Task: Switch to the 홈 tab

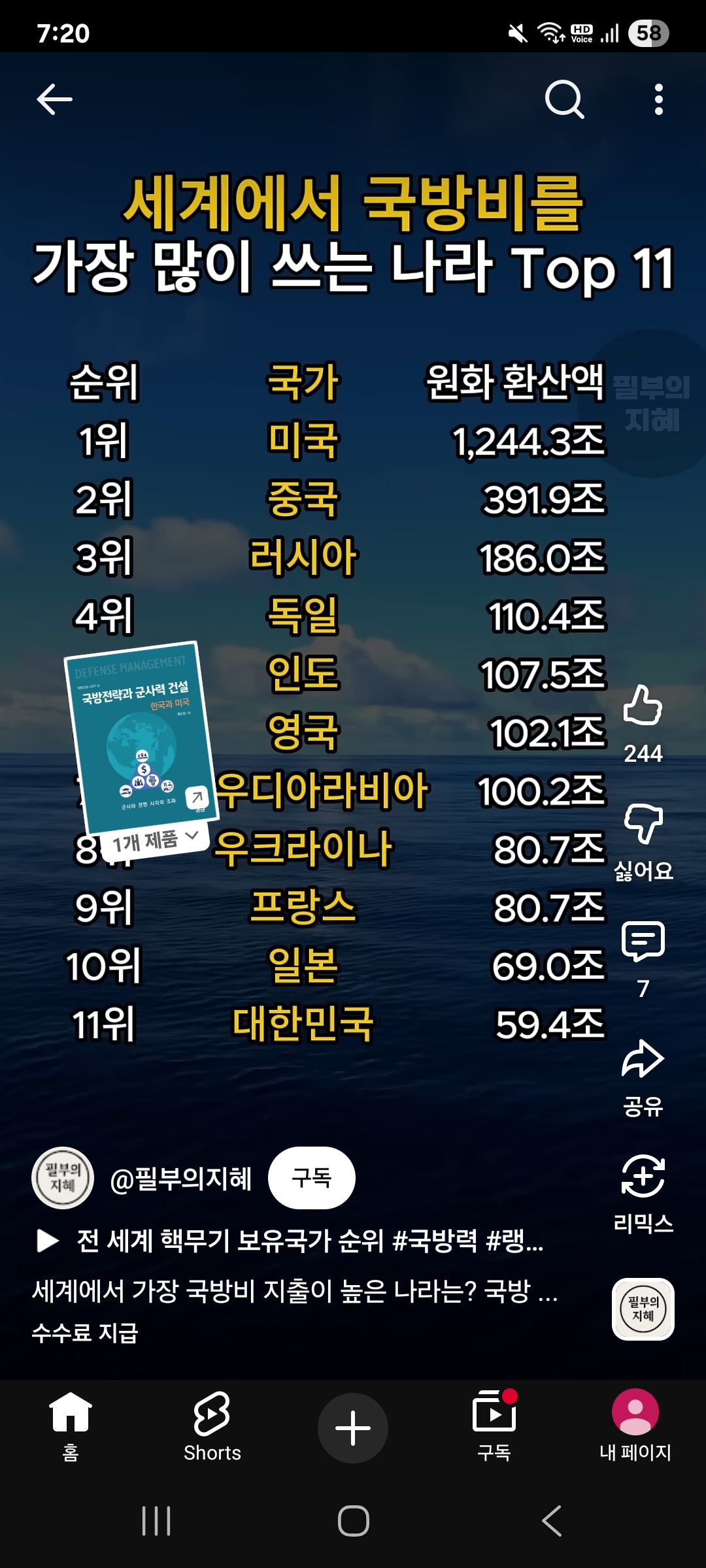Action: (x=71, y=1426)
